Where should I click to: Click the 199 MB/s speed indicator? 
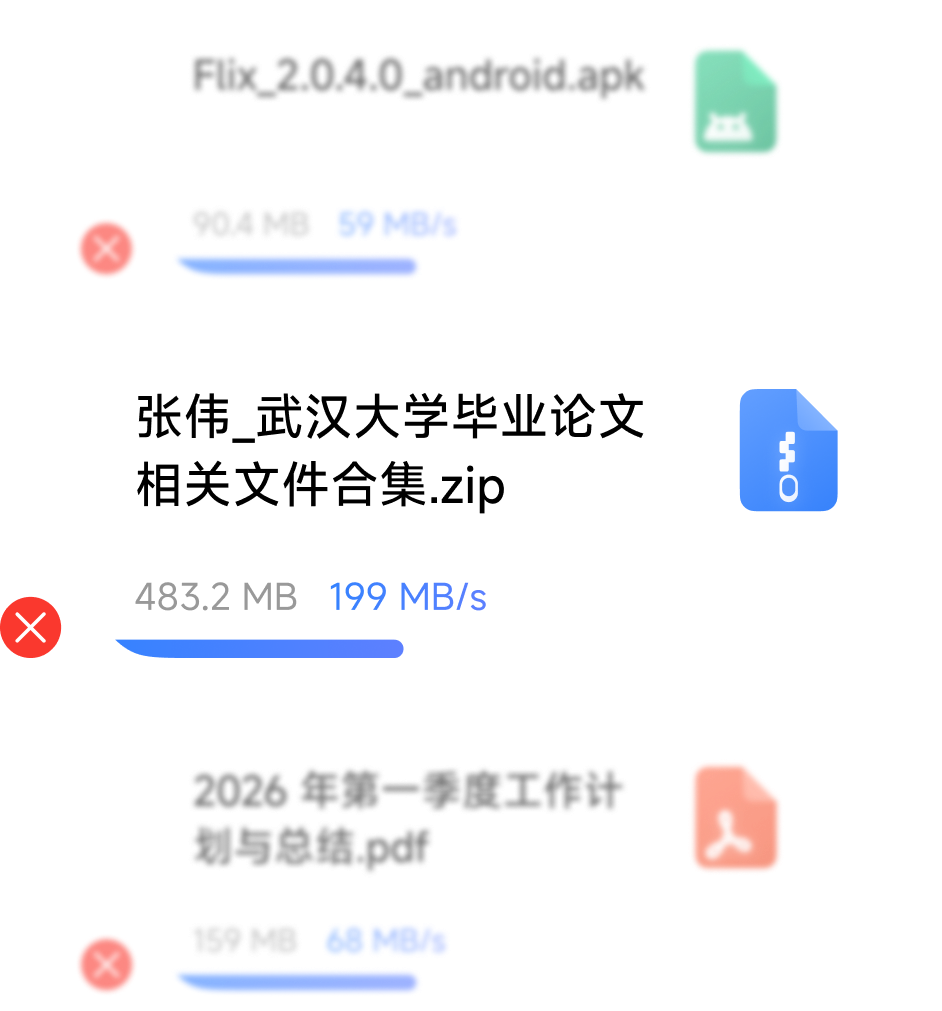click(406, 597)
